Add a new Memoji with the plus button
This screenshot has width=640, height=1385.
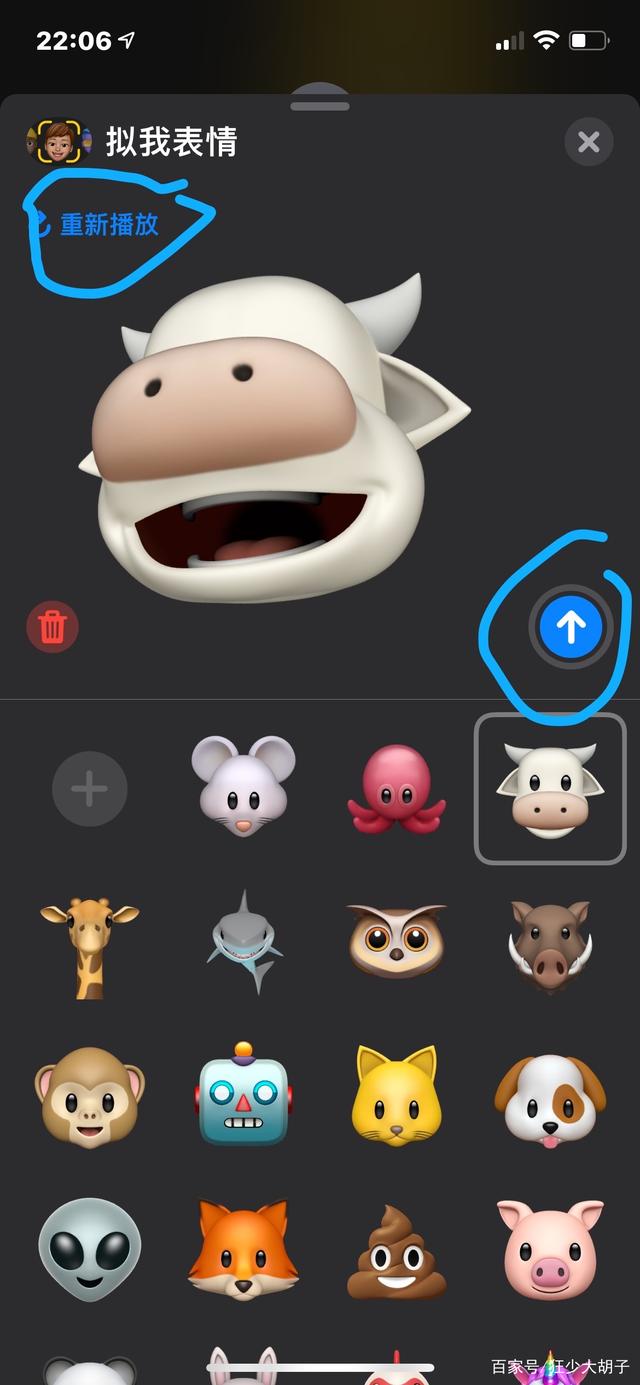coord(89,790)
